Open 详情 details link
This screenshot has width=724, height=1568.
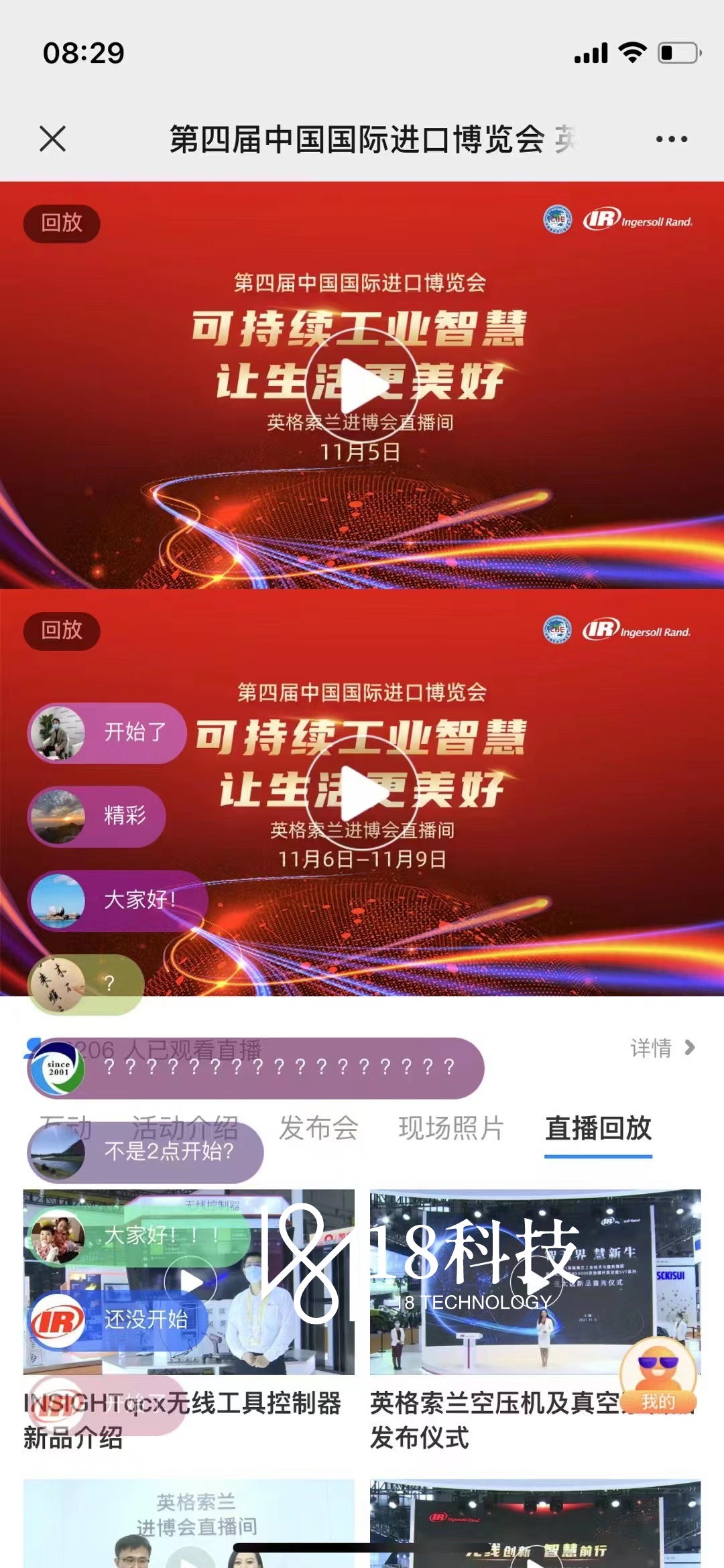point(662,1048)
